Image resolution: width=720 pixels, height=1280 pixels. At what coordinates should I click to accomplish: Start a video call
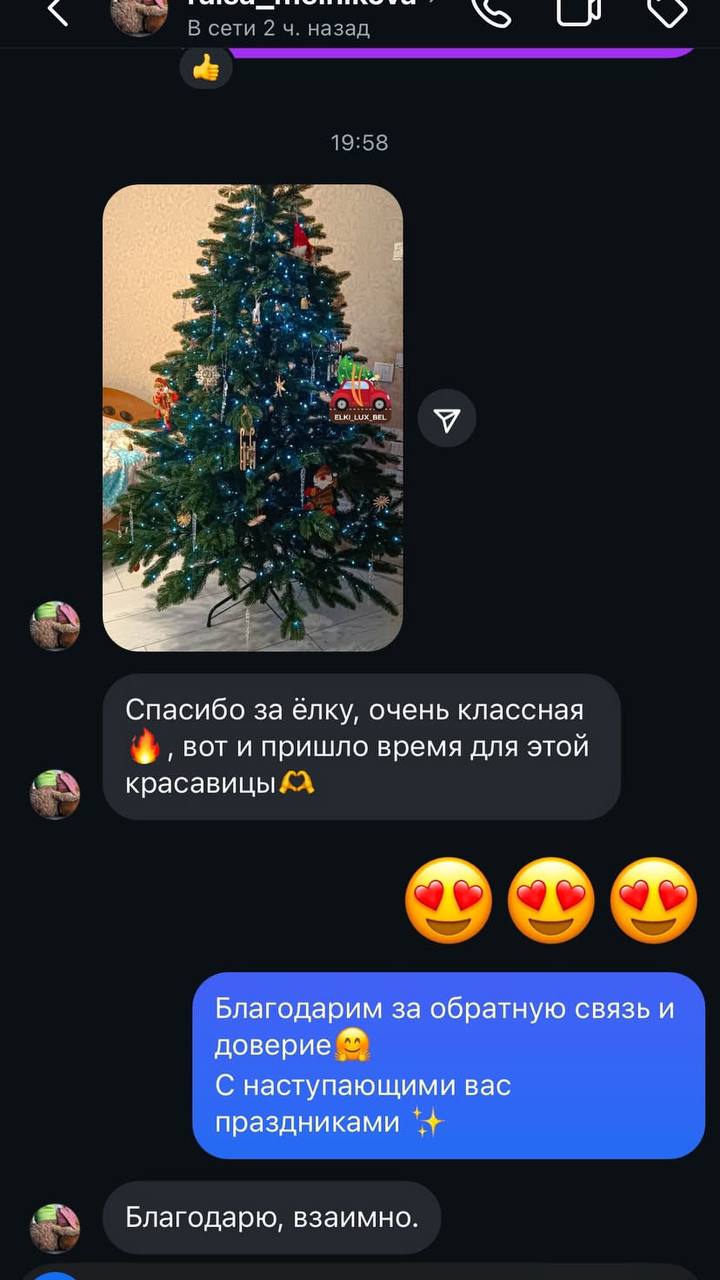tap(579, 11)
